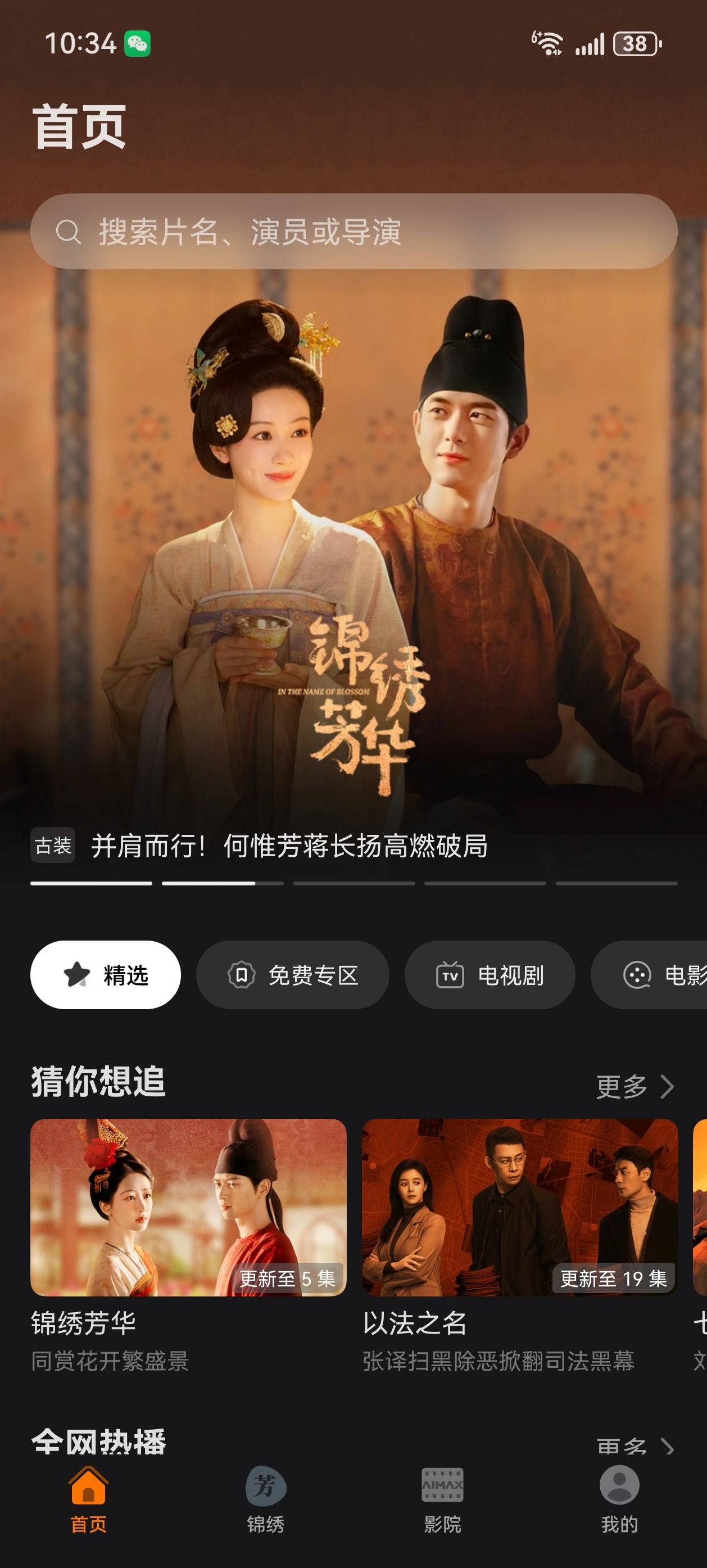Jump to the third banner slide indicator
Image resolution: width=707 pixels, height=1568 pixels.
tap(353, 883)
